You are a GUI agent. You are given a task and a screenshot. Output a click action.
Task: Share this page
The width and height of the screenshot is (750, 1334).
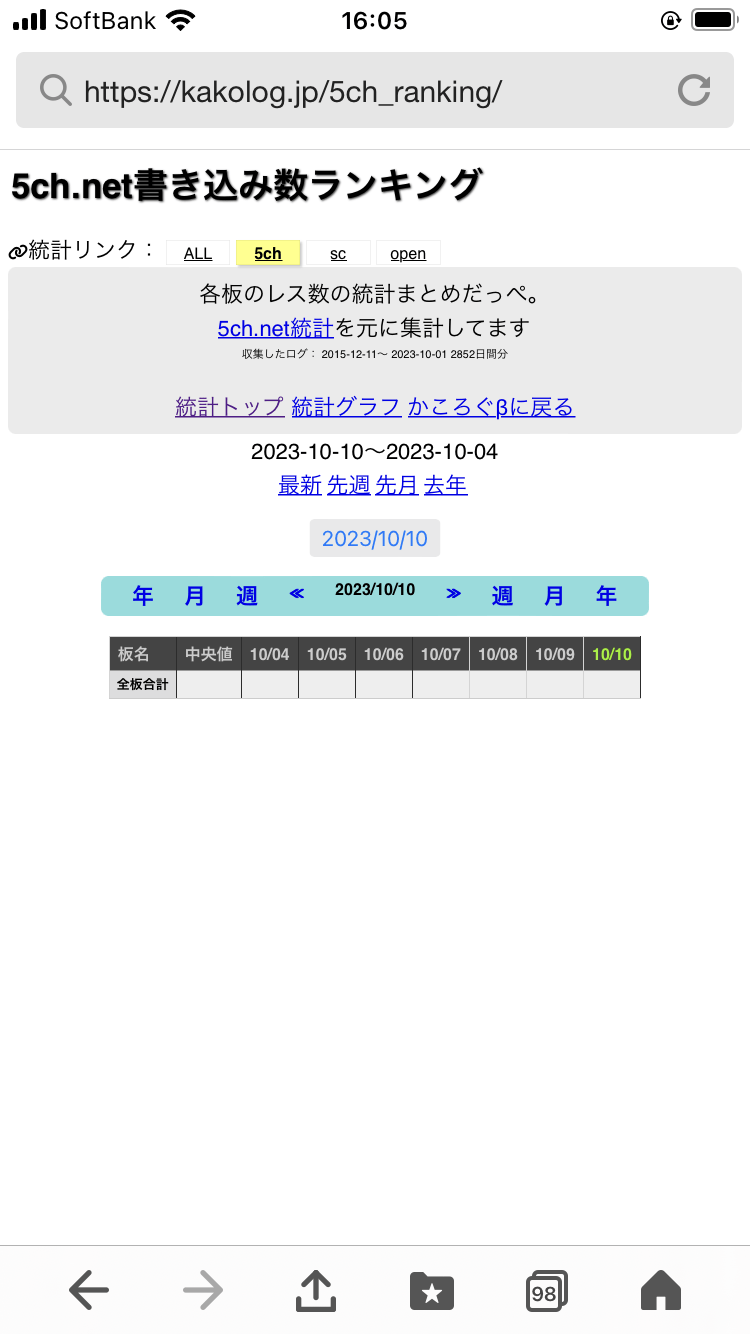[316, 1290]
